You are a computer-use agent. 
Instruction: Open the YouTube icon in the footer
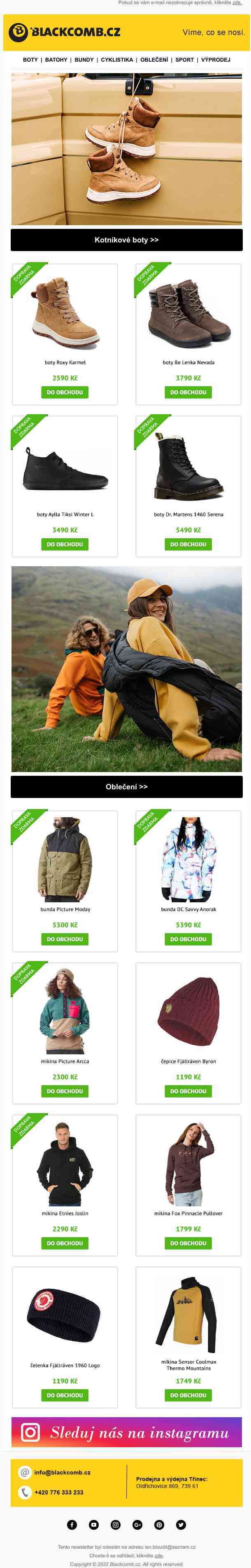(x=94, y=1525)
